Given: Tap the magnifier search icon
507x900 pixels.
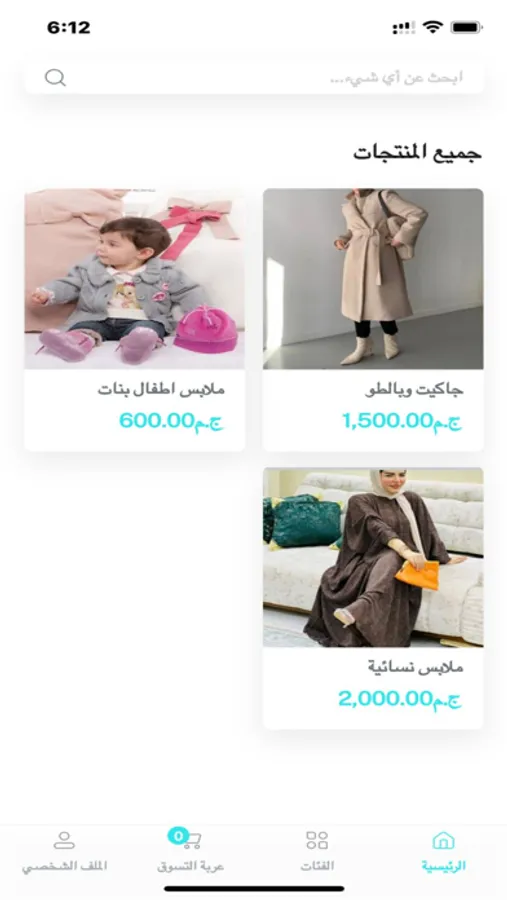Looking at the screenshot, I should [55, 77].
